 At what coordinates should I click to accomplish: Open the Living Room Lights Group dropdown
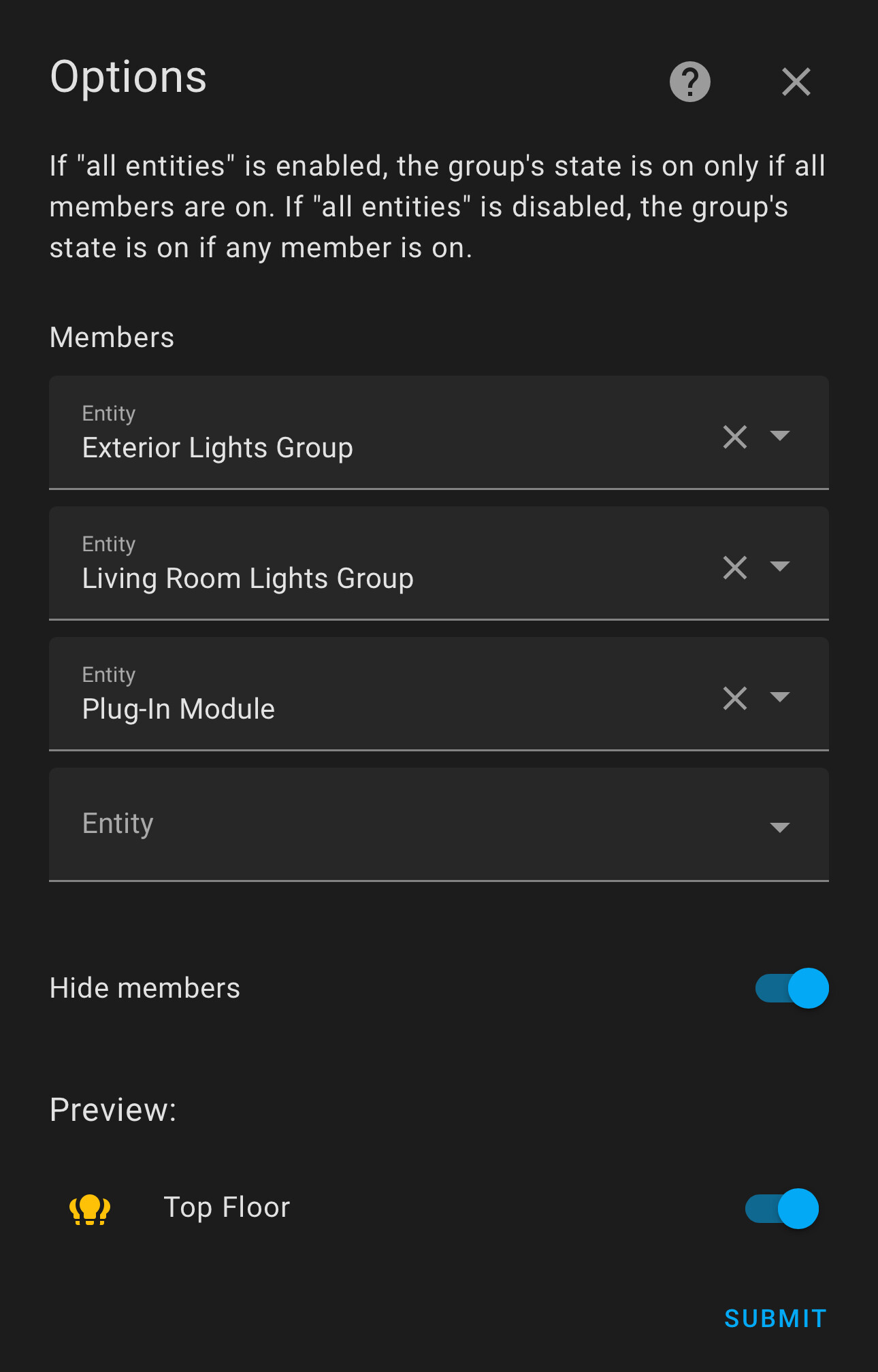tap(779, 566)
